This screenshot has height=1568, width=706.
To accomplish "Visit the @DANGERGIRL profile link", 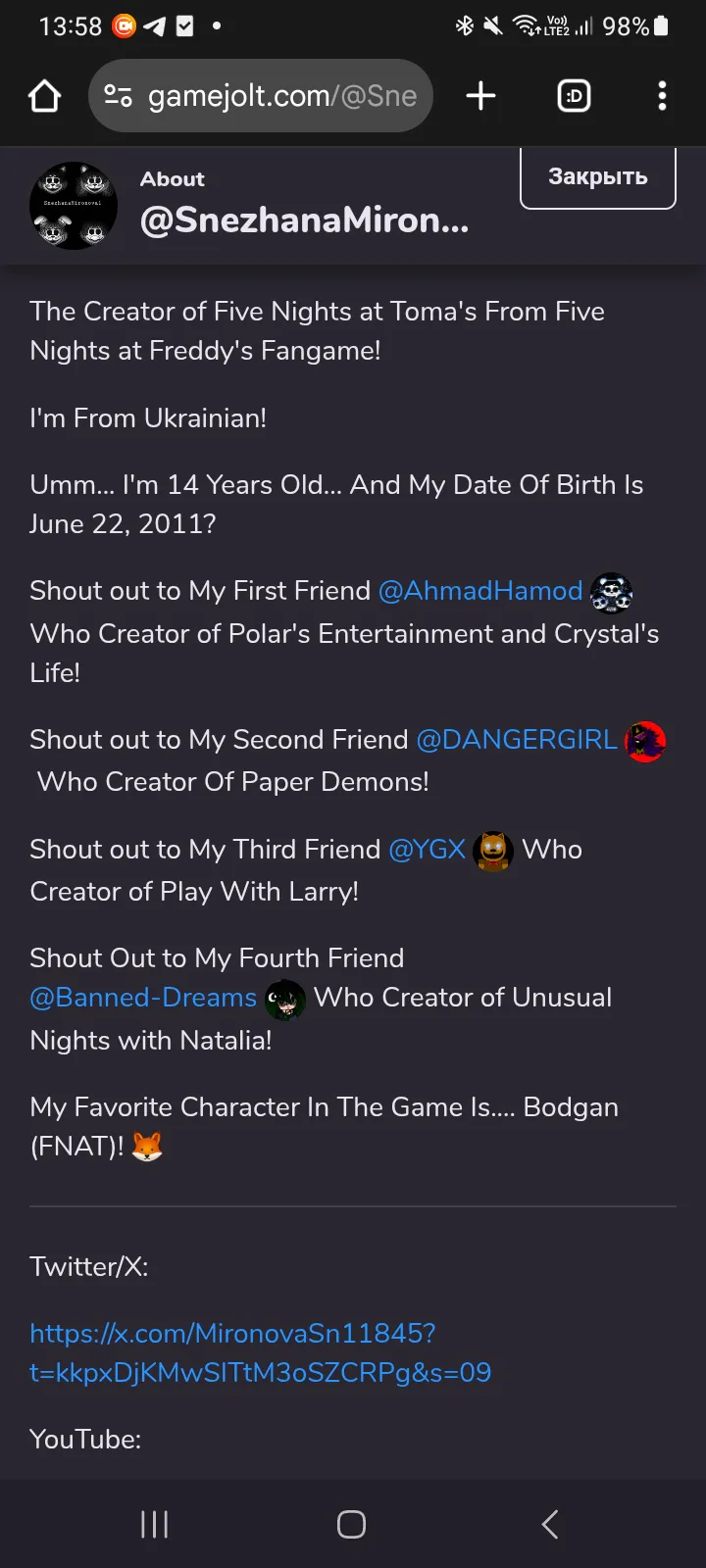I will (517, 740).
